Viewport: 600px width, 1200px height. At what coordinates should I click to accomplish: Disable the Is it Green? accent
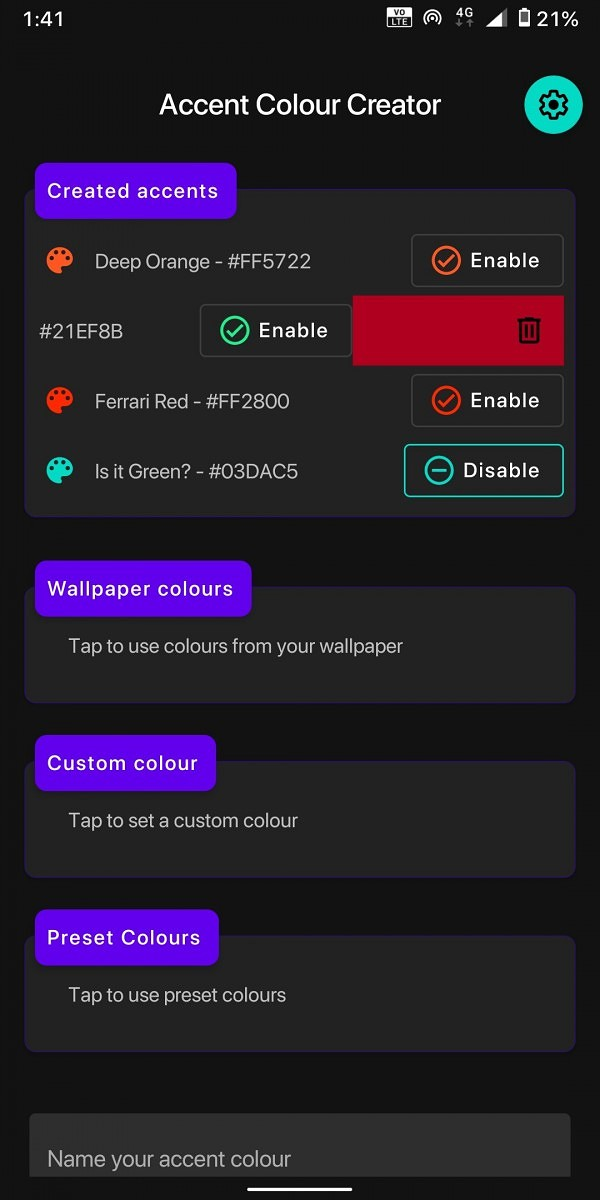tap(484, 471)
